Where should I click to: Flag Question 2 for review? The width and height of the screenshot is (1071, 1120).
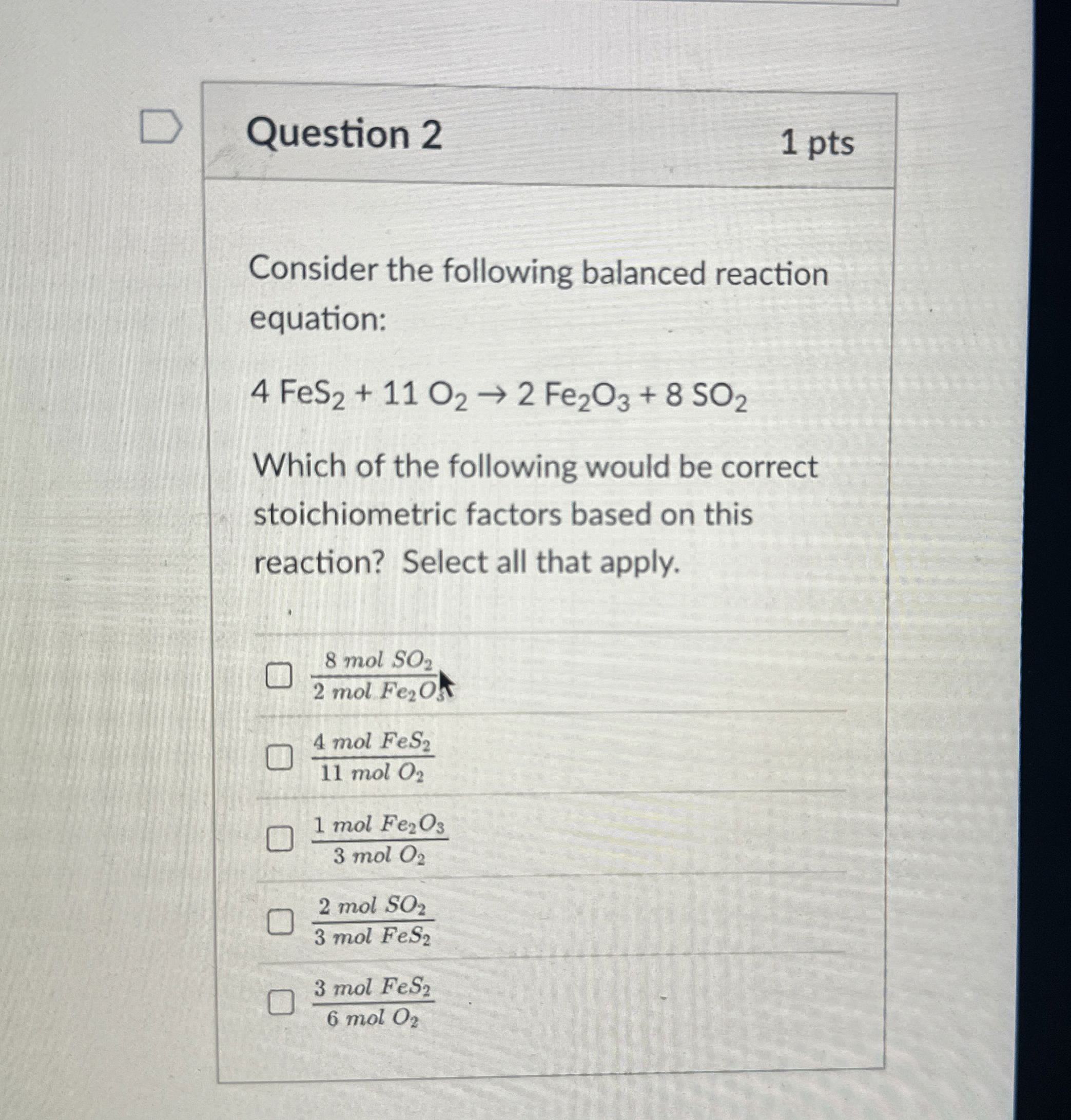coord(161,128)
